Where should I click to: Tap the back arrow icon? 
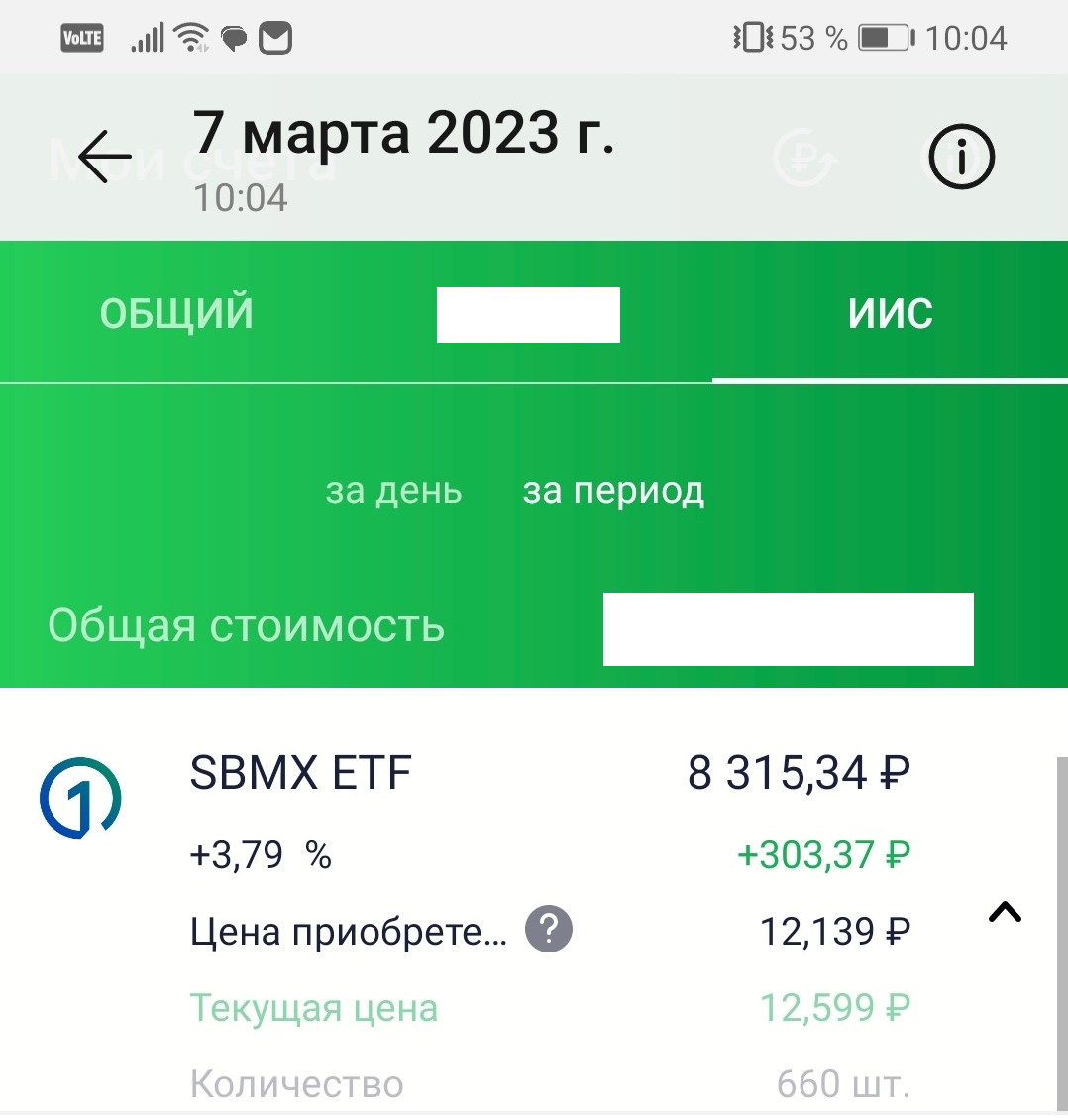[102, 157]
